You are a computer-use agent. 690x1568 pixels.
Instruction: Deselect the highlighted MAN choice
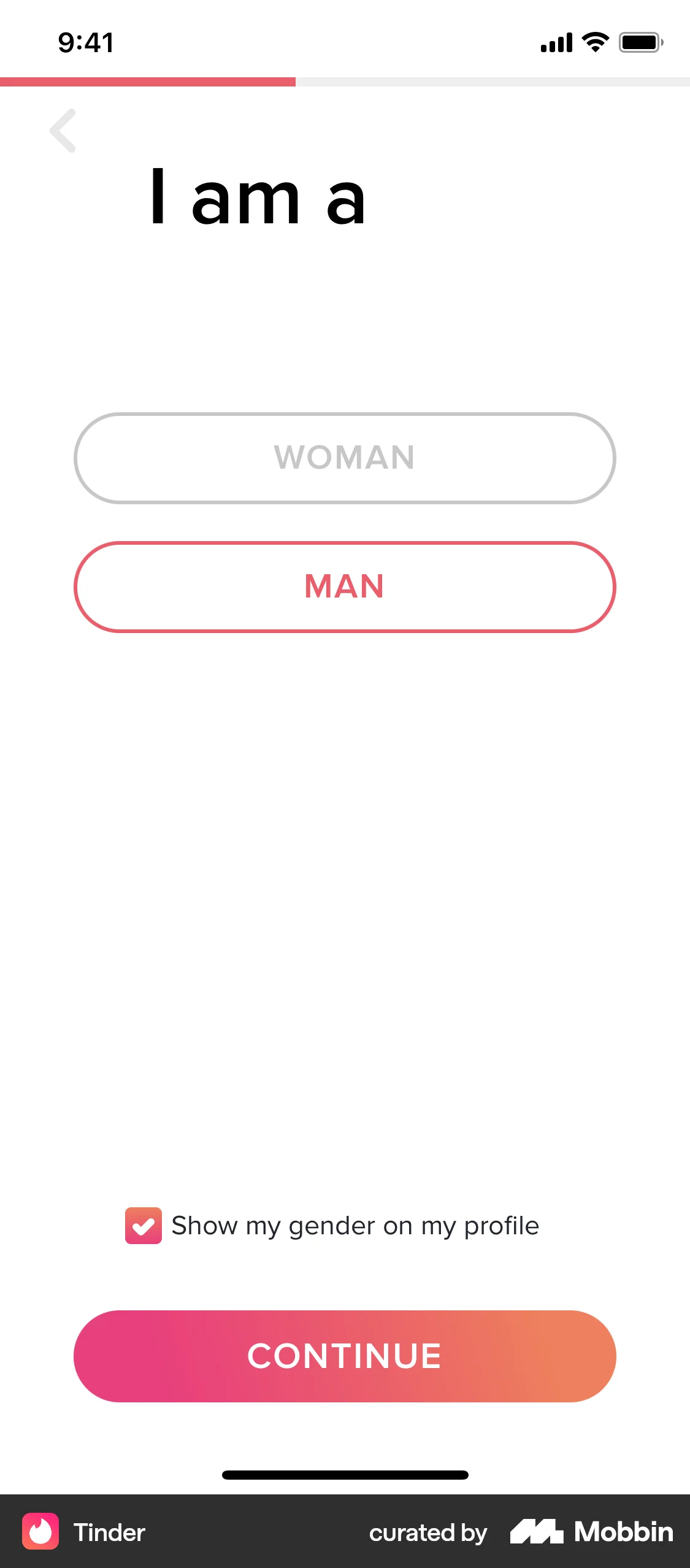click(345, 587)
